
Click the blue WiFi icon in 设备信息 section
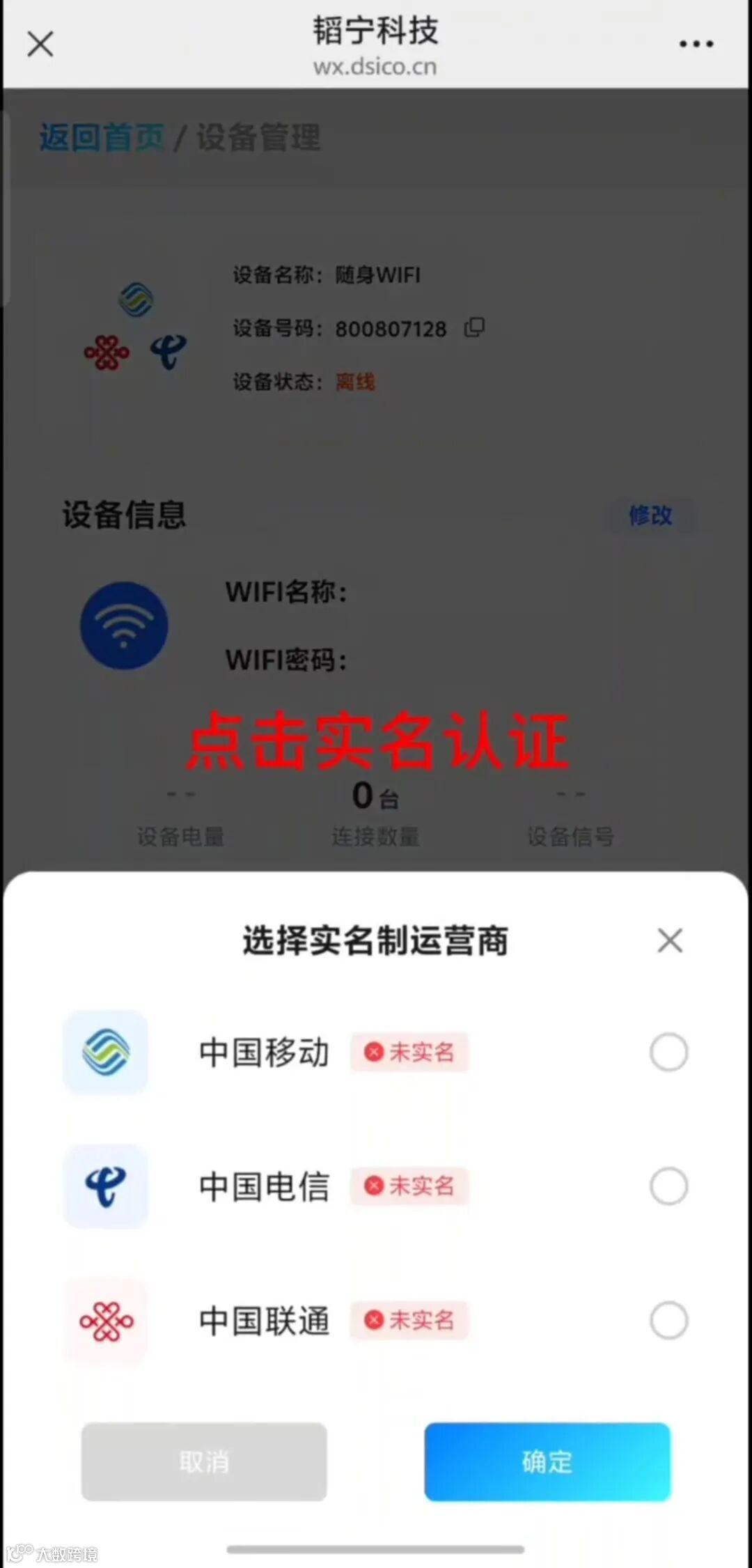(124, 625)
